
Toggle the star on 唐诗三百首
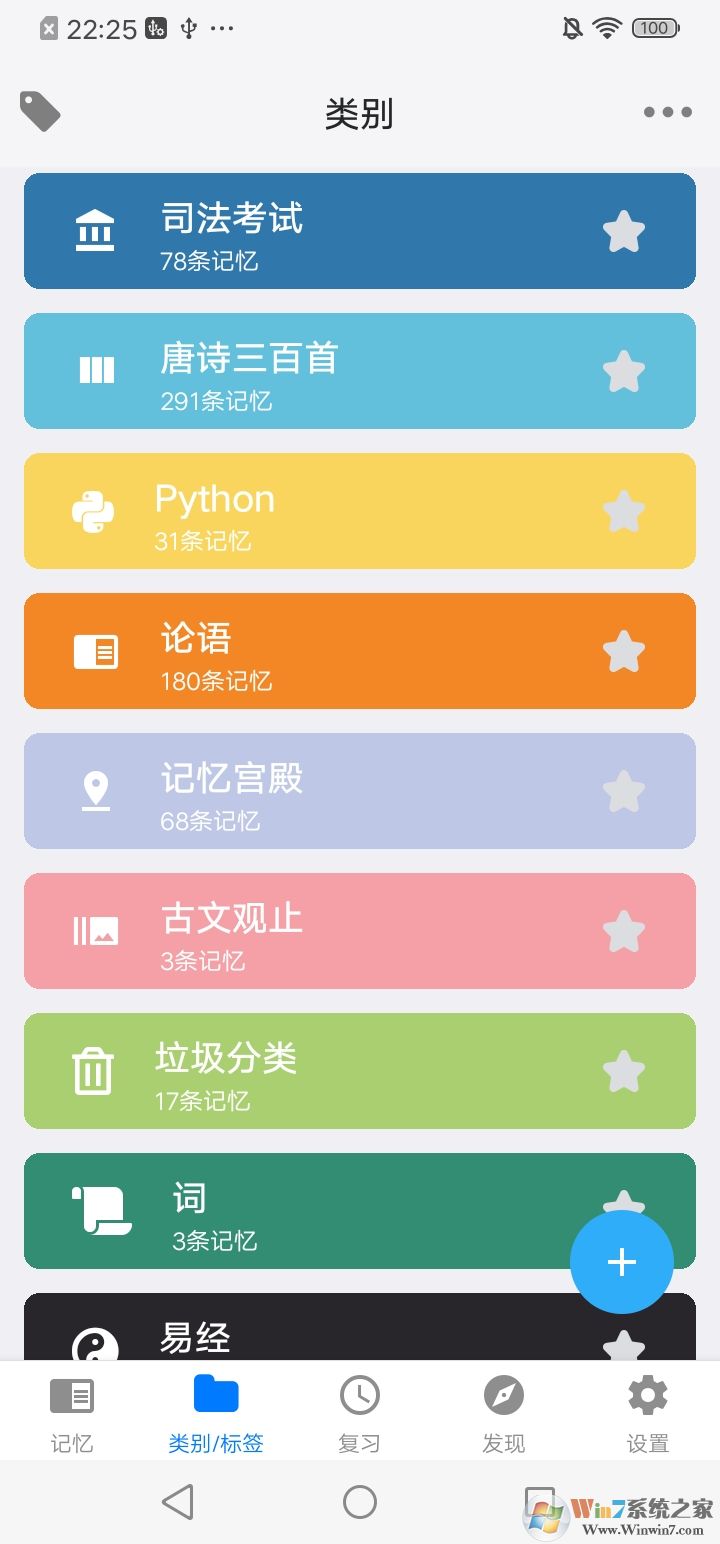tap(624, 370)
